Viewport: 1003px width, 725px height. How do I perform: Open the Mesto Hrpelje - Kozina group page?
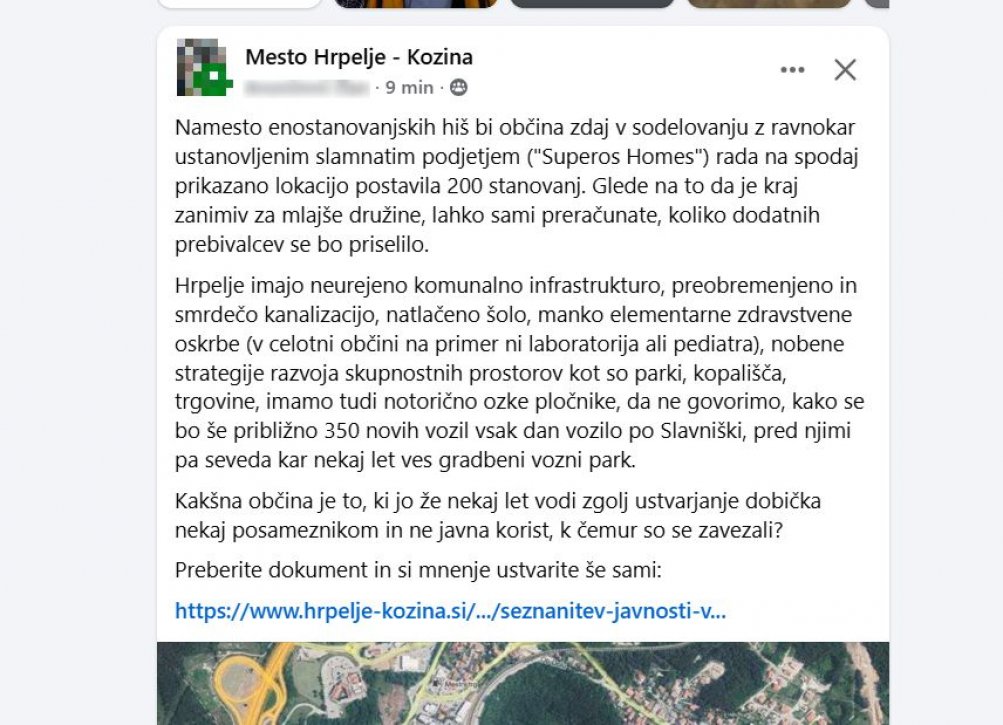coord(359,57)
